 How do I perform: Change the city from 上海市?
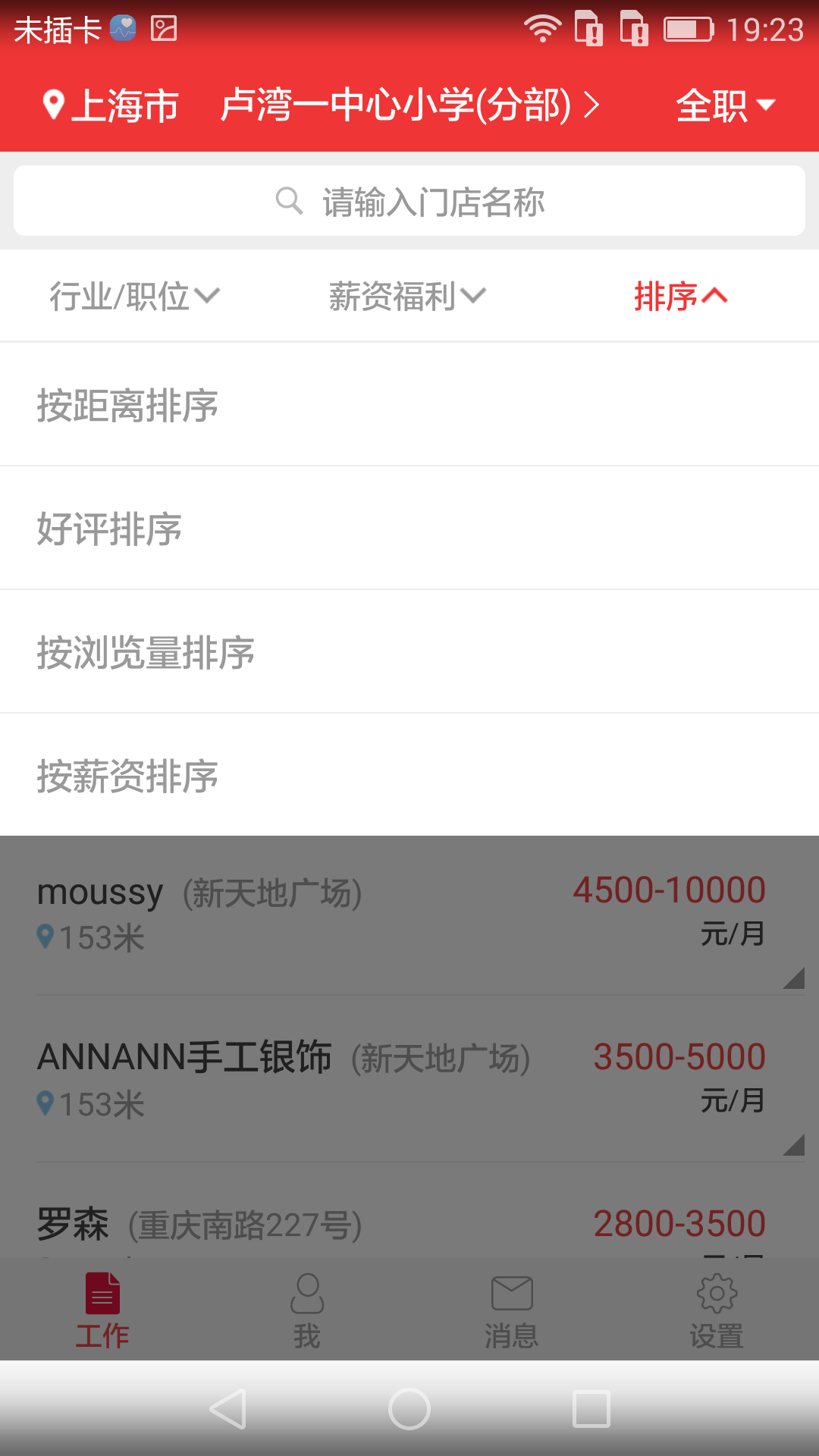pos(111,105)
